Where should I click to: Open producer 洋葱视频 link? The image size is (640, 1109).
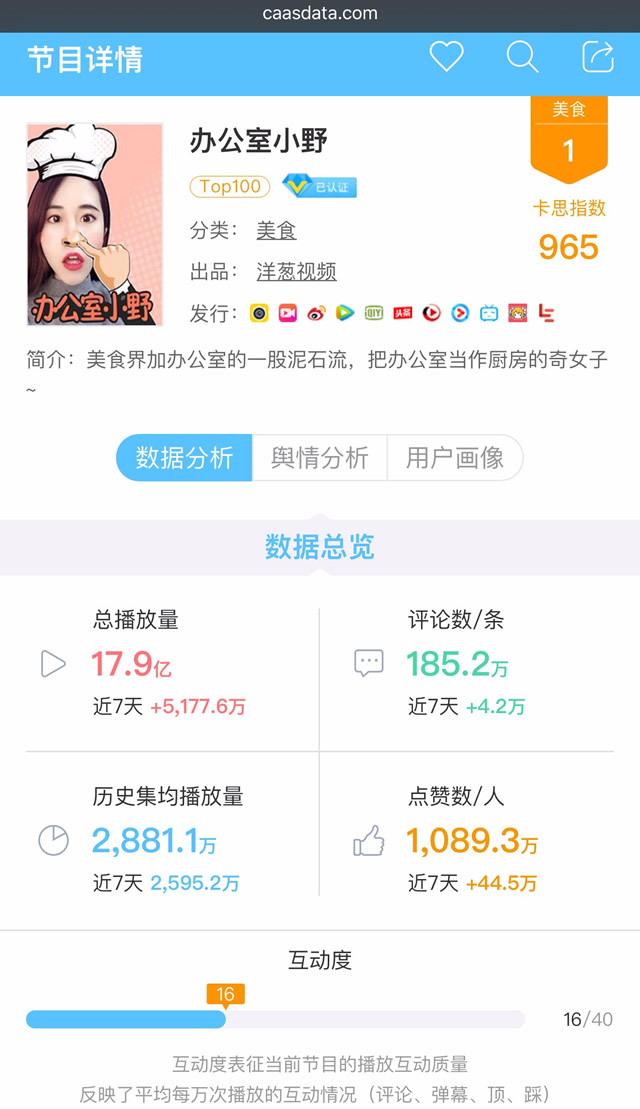(296, 272)
